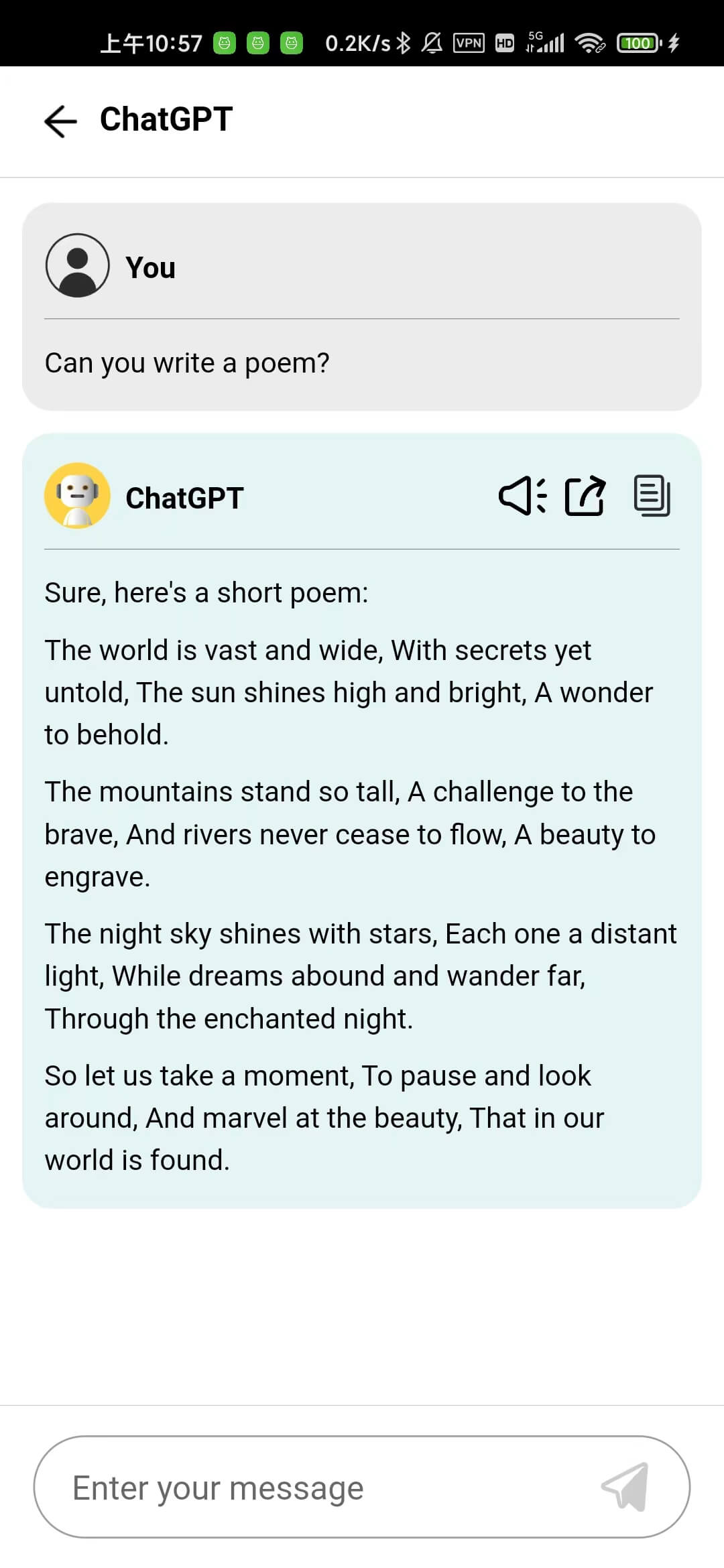Image resolution: width=724 pixels, height=1568 pixels.
Task: Go back using the arrow icon
Action: [x=60, y=121]
